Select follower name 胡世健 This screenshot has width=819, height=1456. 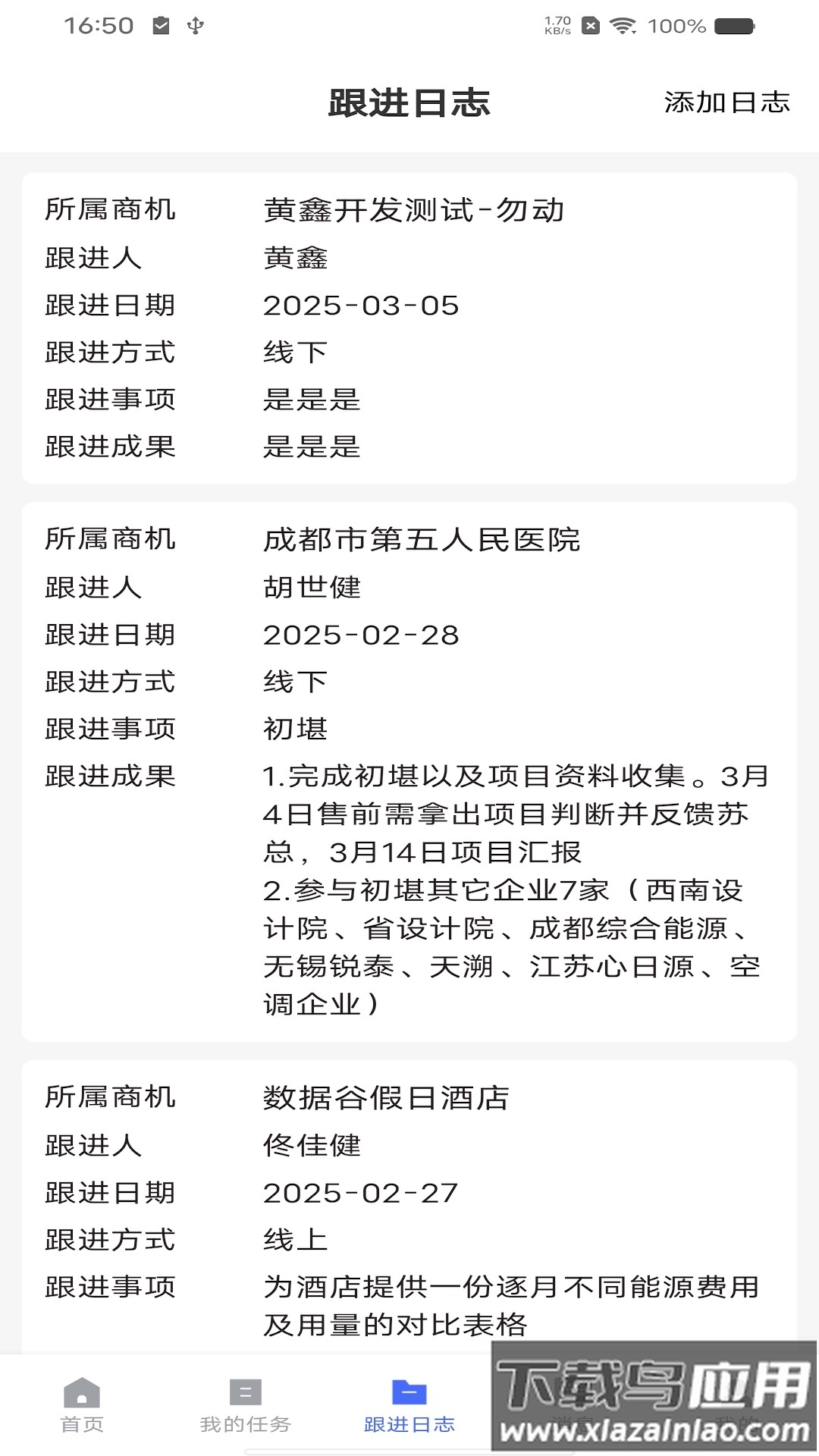(x=313, y=588)
